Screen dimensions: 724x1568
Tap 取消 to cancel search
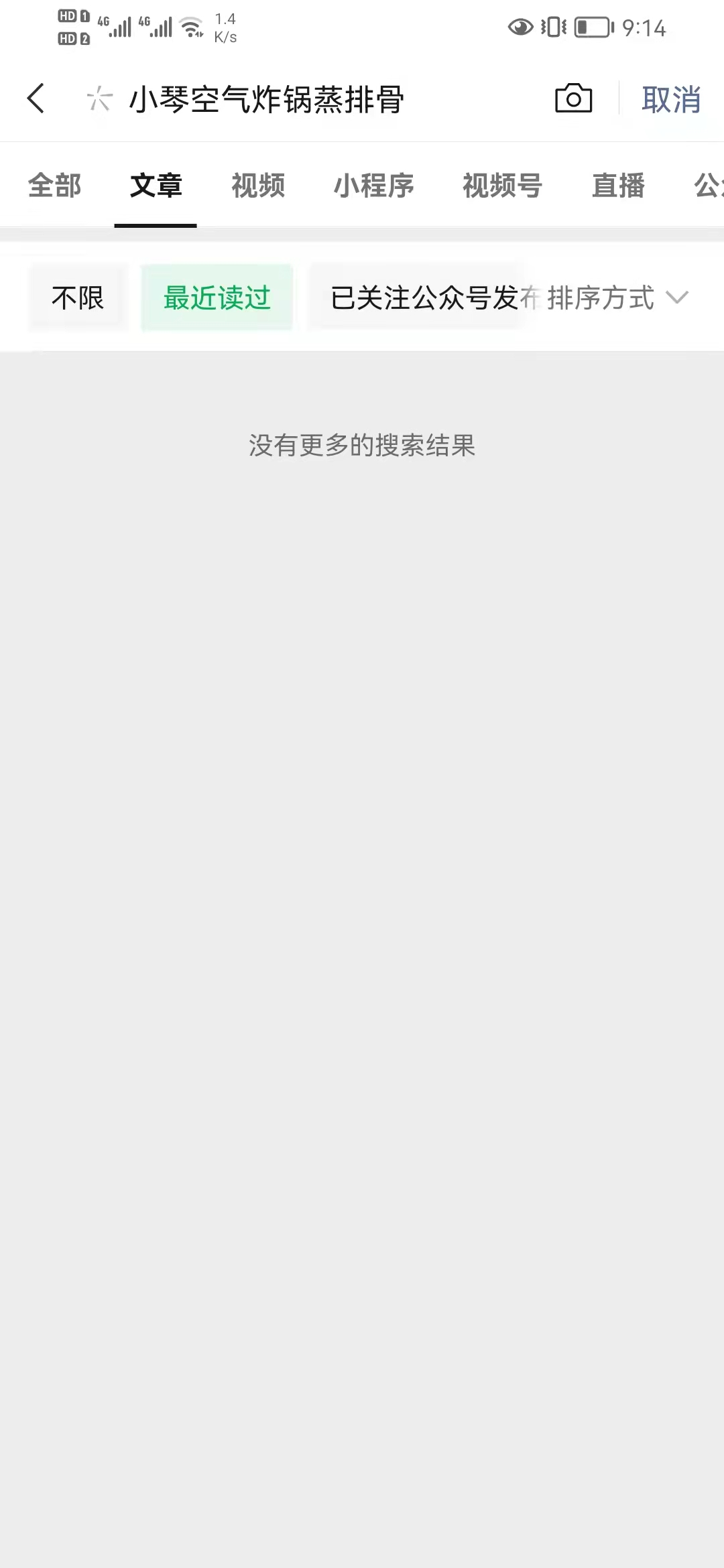tap(671, 99)
